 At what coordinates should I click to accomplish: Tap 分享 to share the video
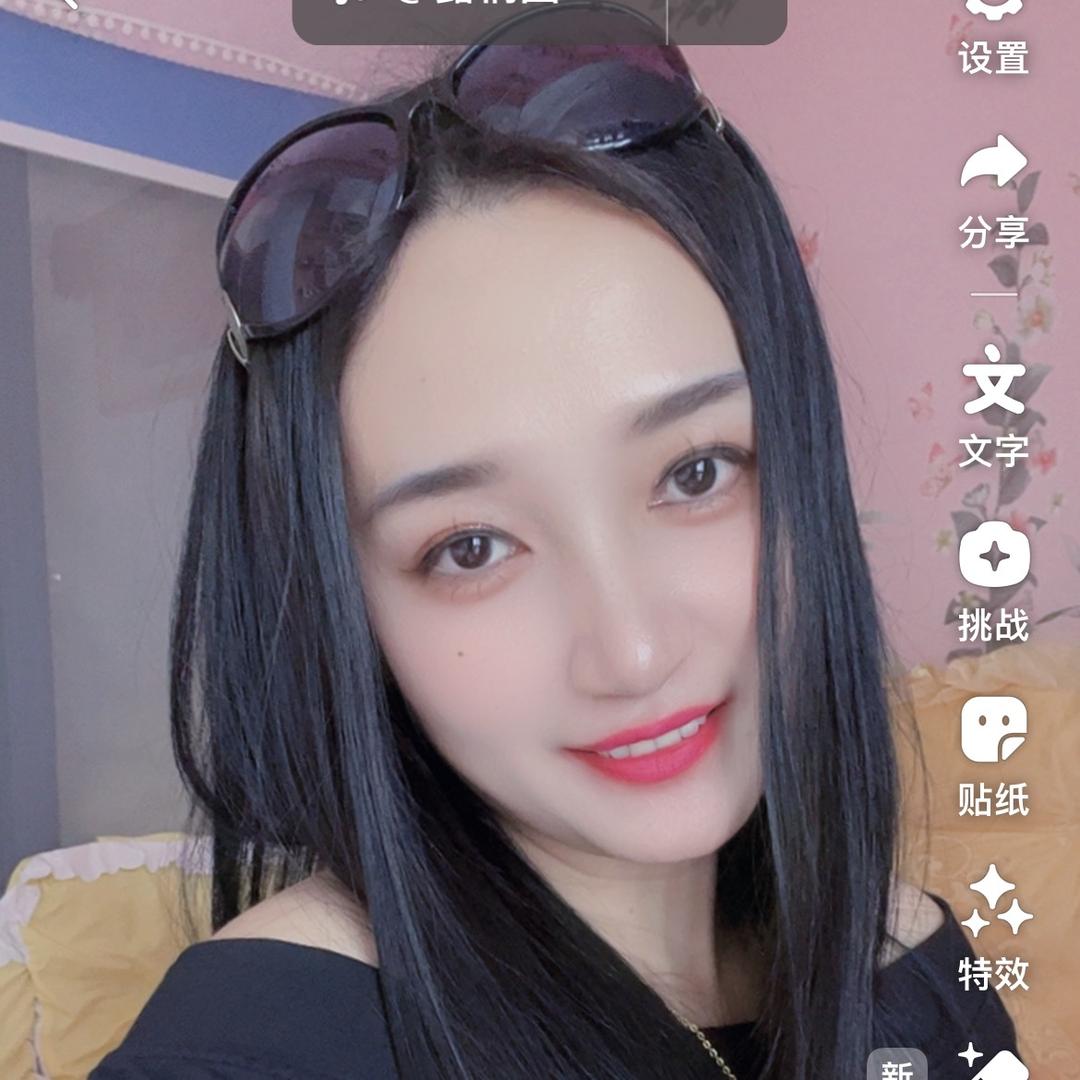click(993, 191)
